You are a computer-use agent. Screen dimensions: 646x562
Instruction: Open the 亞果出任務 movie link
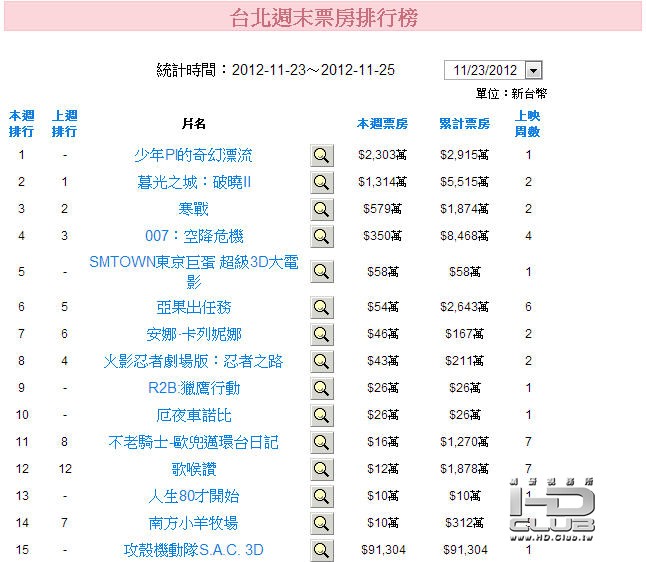(193, 307)
